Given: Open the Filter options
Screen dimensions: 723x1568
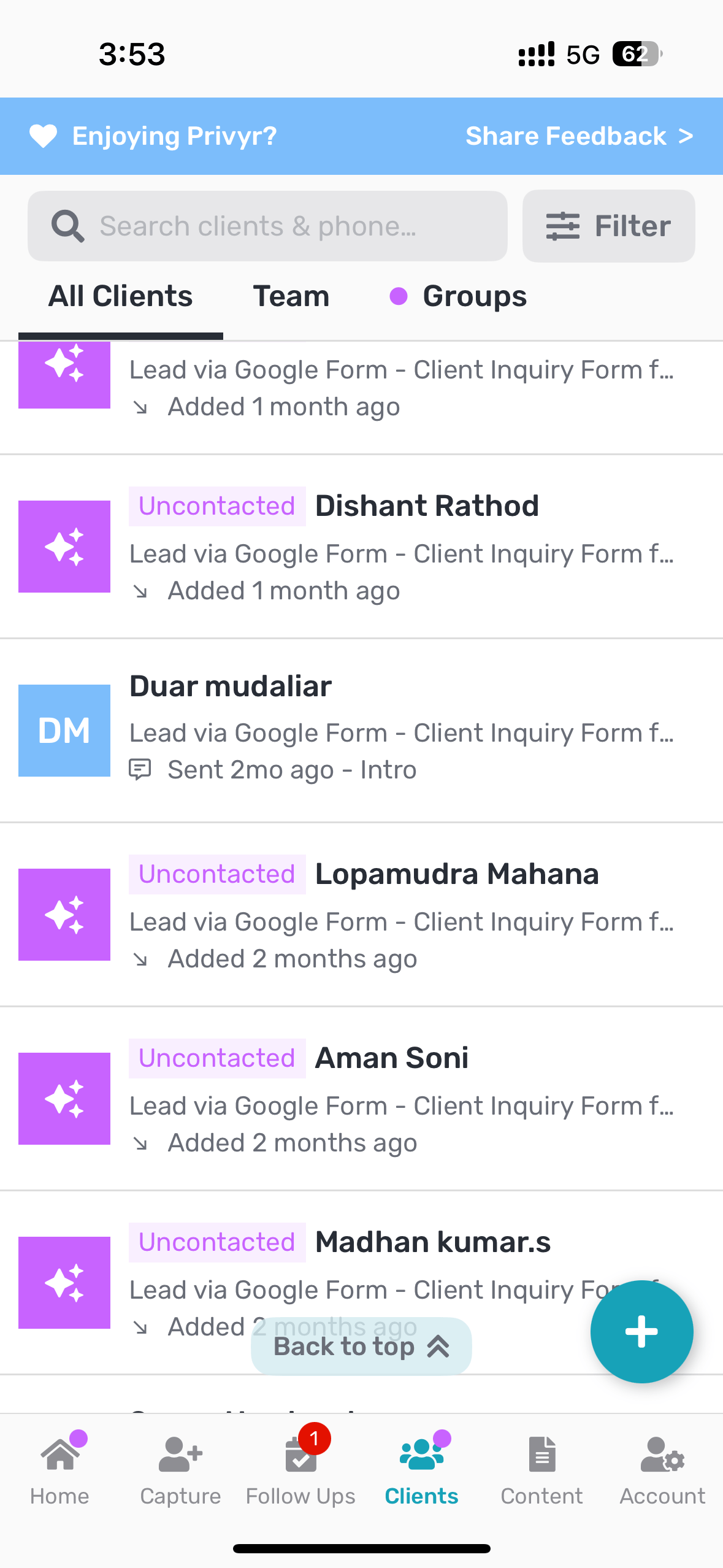Looking at the screenshot, I should point(608,226).
